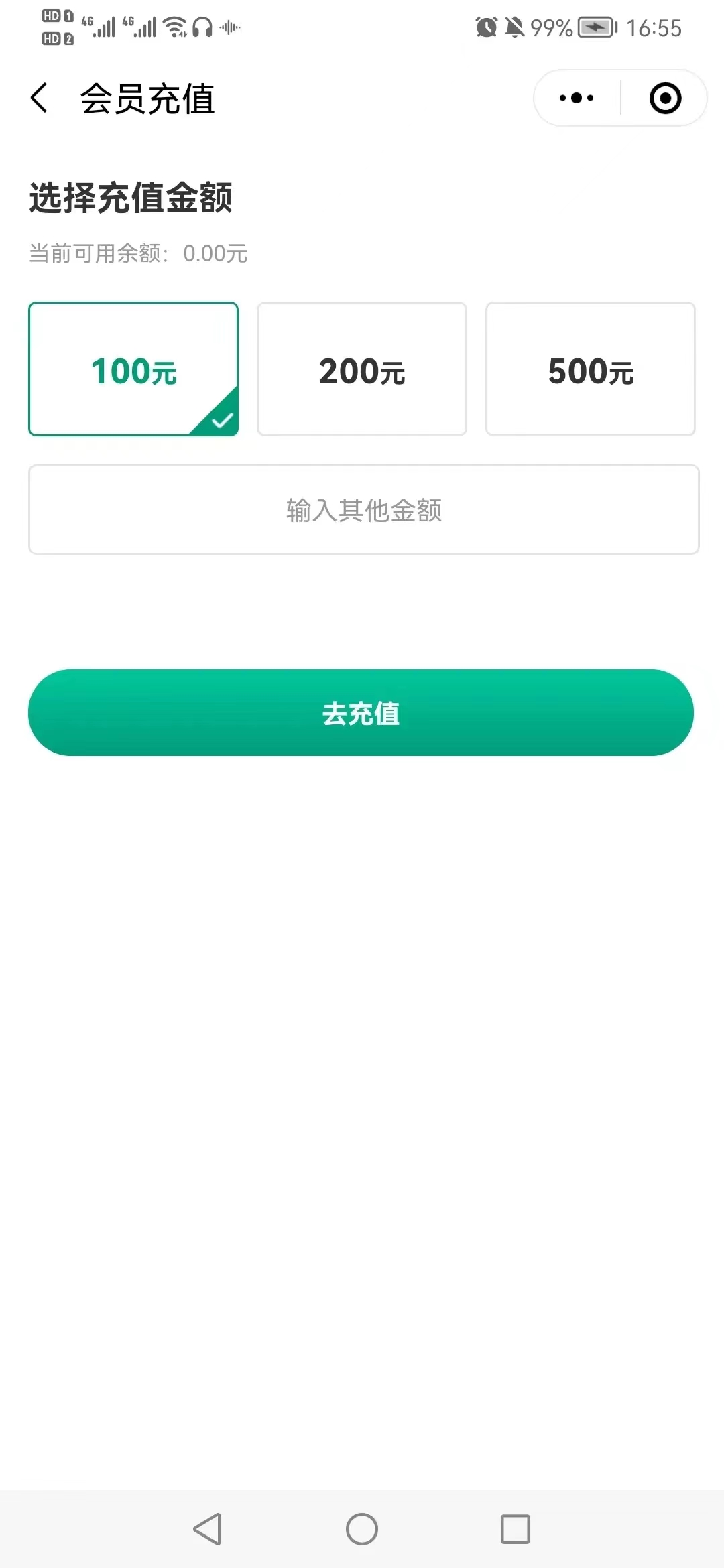Image resolution: width=724 pixels, height=1568 pixels.
Task: Pick the 500元 recharge option
Action: pyautogui.click(x=591, y=369)
